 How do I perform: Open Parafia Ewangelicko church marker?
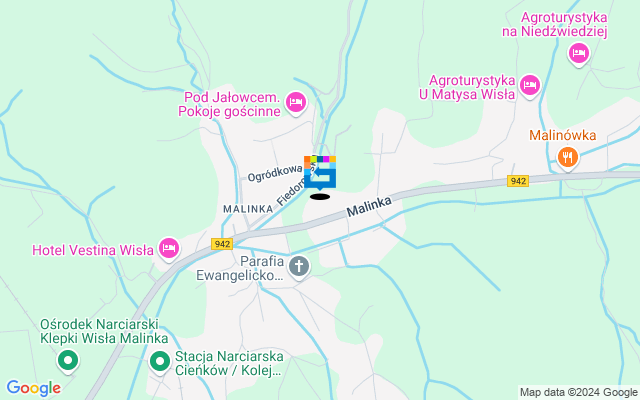299,266
